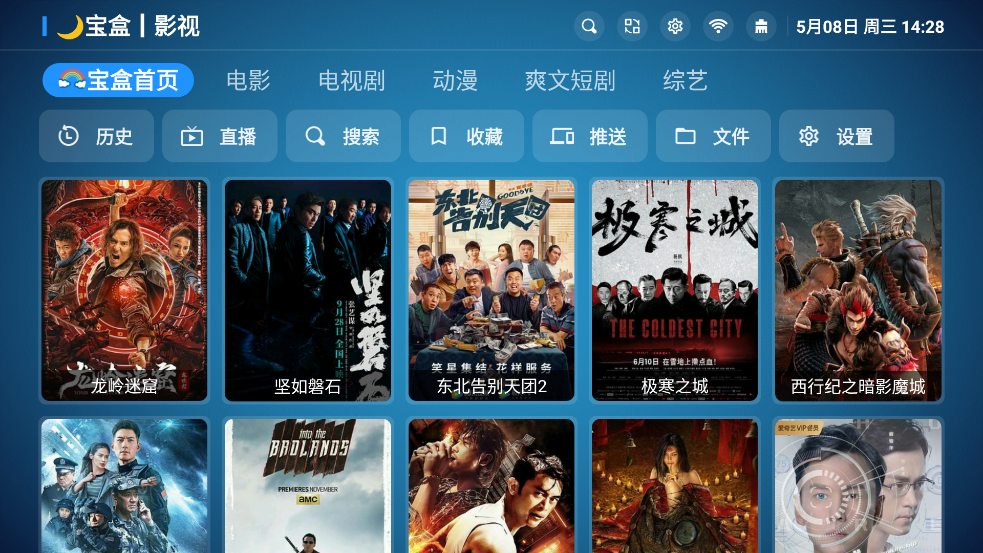
Task: View 西行纪之暗影魔城 details
Action: pyautogui.click(x=858, y=290)
